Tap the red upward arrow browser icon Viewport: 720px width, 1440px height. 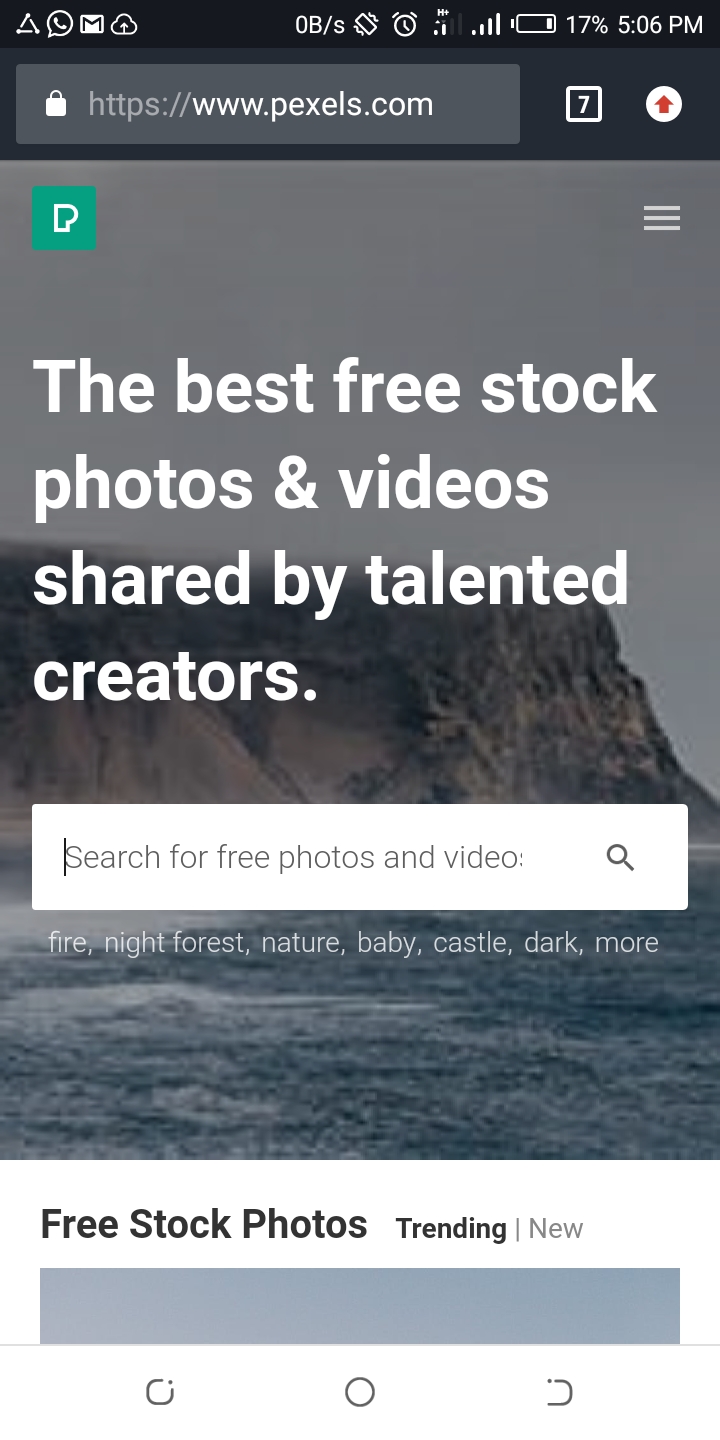[x=664, y=104]
